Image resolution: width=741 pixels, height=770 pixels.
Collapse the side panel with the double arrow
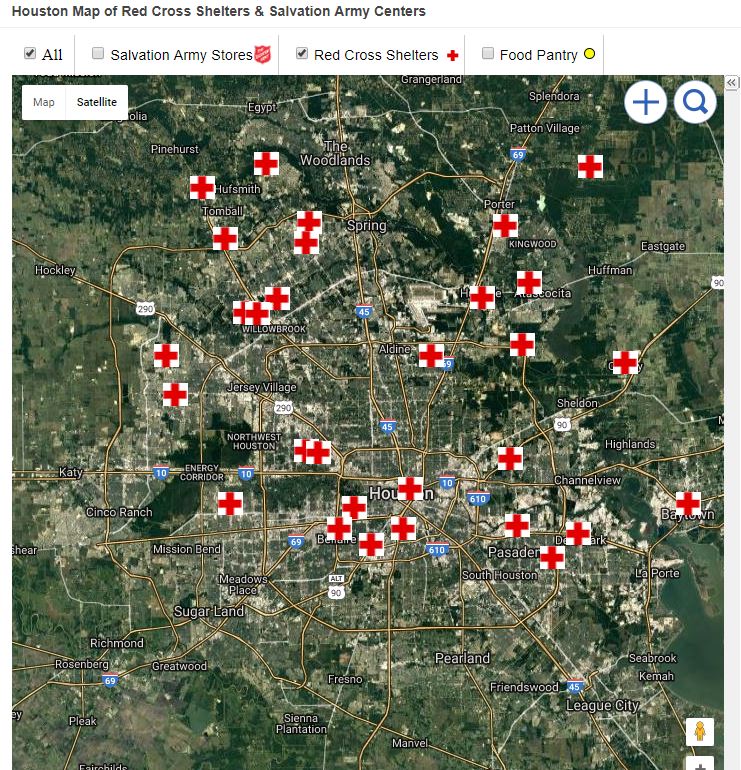click(x=732, y=83)
